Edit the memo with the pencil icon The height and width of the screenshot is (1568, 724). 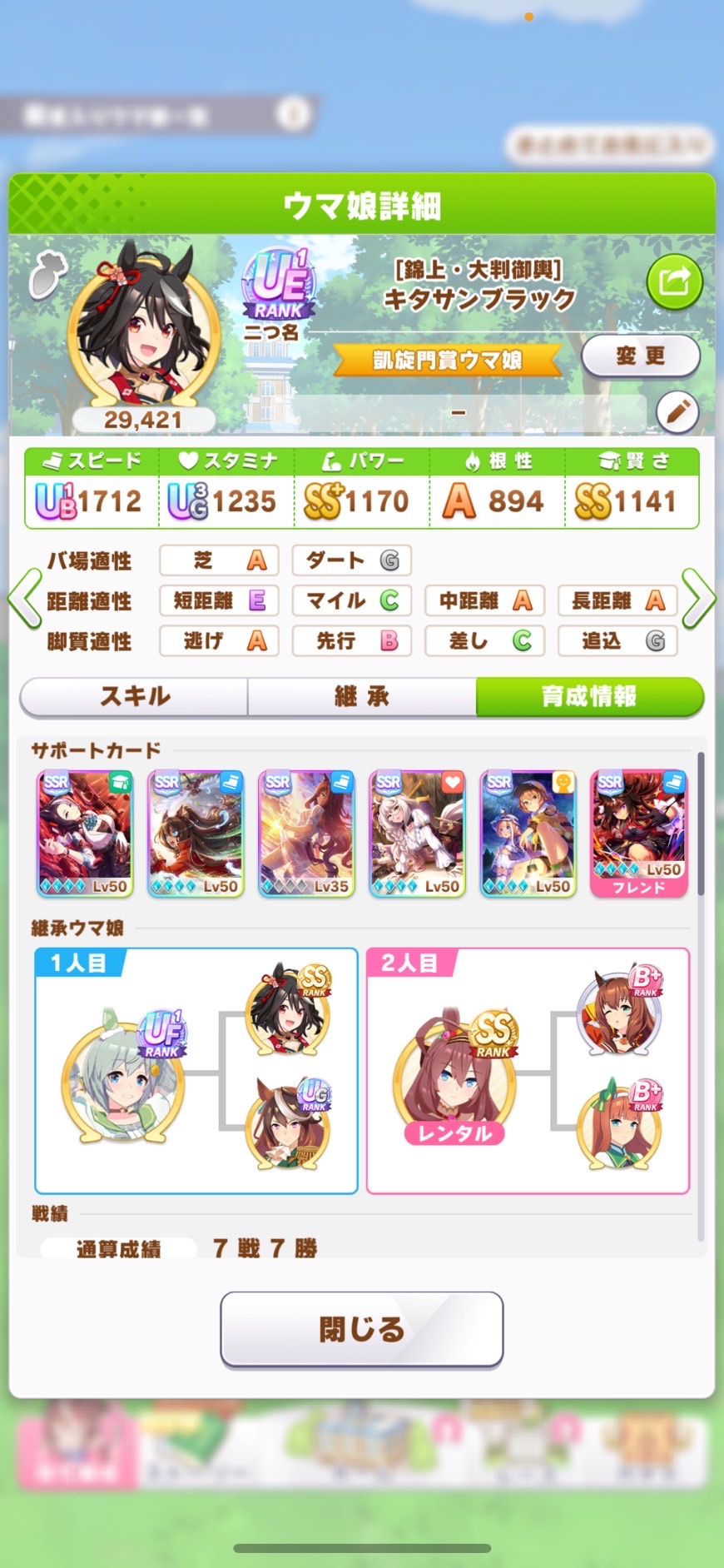click(677, 411)
